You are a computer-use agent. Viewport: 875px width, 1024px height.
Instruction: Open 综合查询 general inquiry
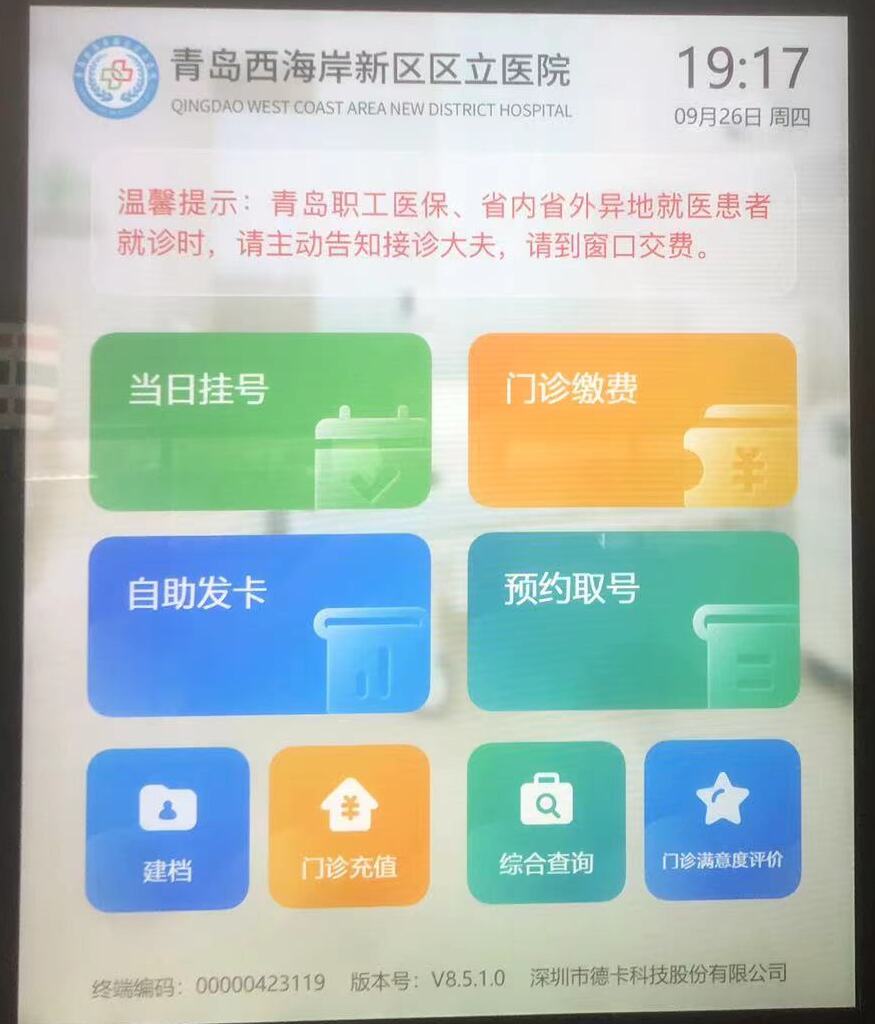tap(546, 822)
